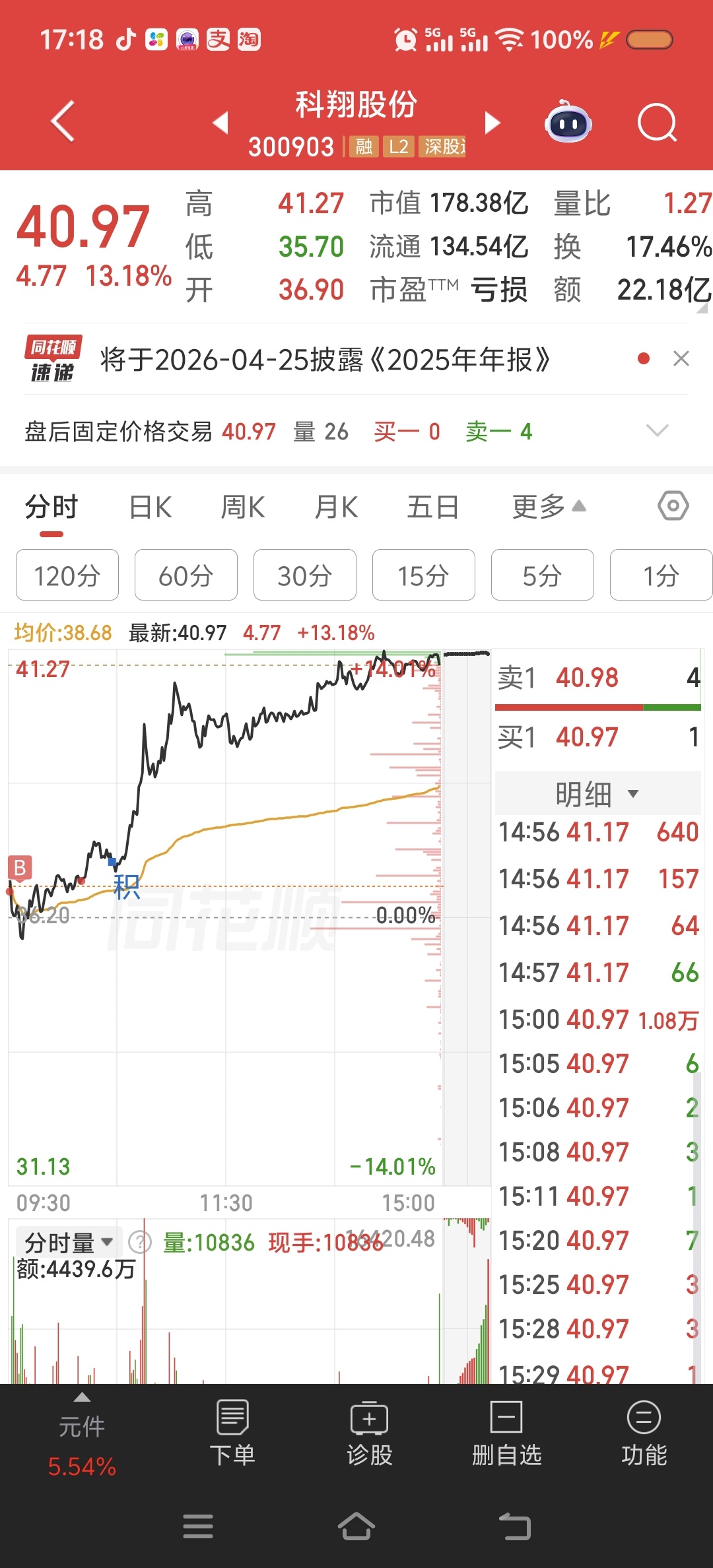Image resolution: width=713 pixels, height=1568 pixels.
Task: Go back using the header arrow
Action: 63,122
